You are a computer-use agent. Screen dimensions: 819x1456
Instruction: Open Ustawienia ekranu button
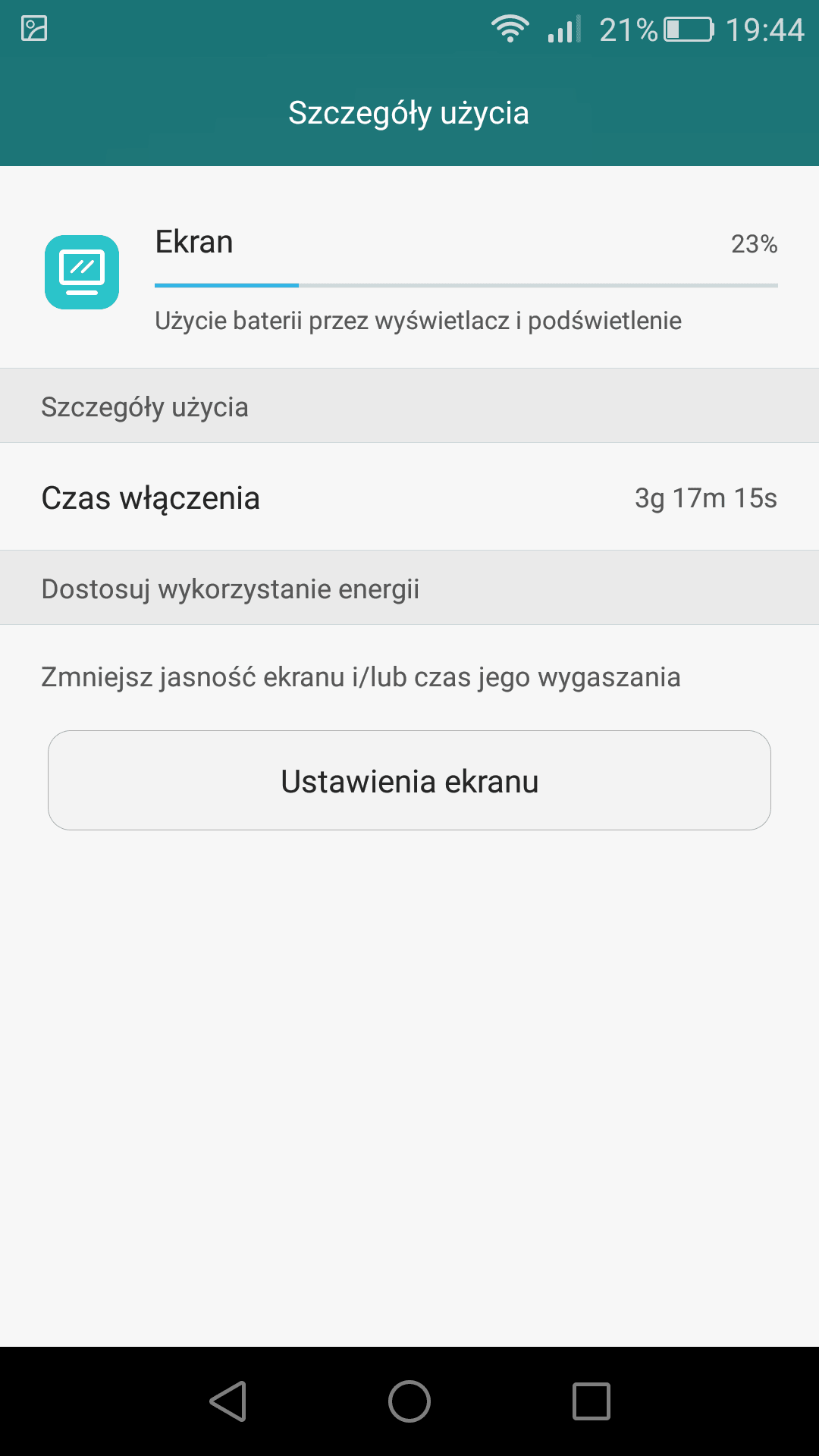coord(409,780)
